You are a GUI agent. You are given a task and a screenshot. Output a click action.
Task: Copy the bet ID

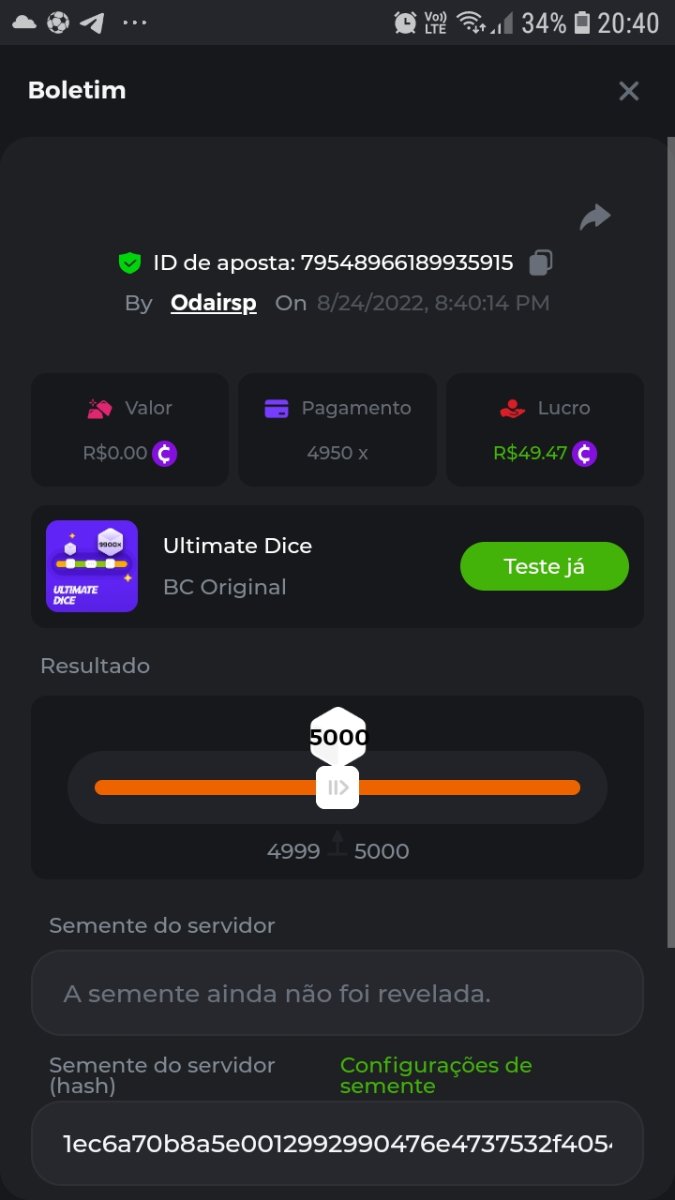point(541,263)
